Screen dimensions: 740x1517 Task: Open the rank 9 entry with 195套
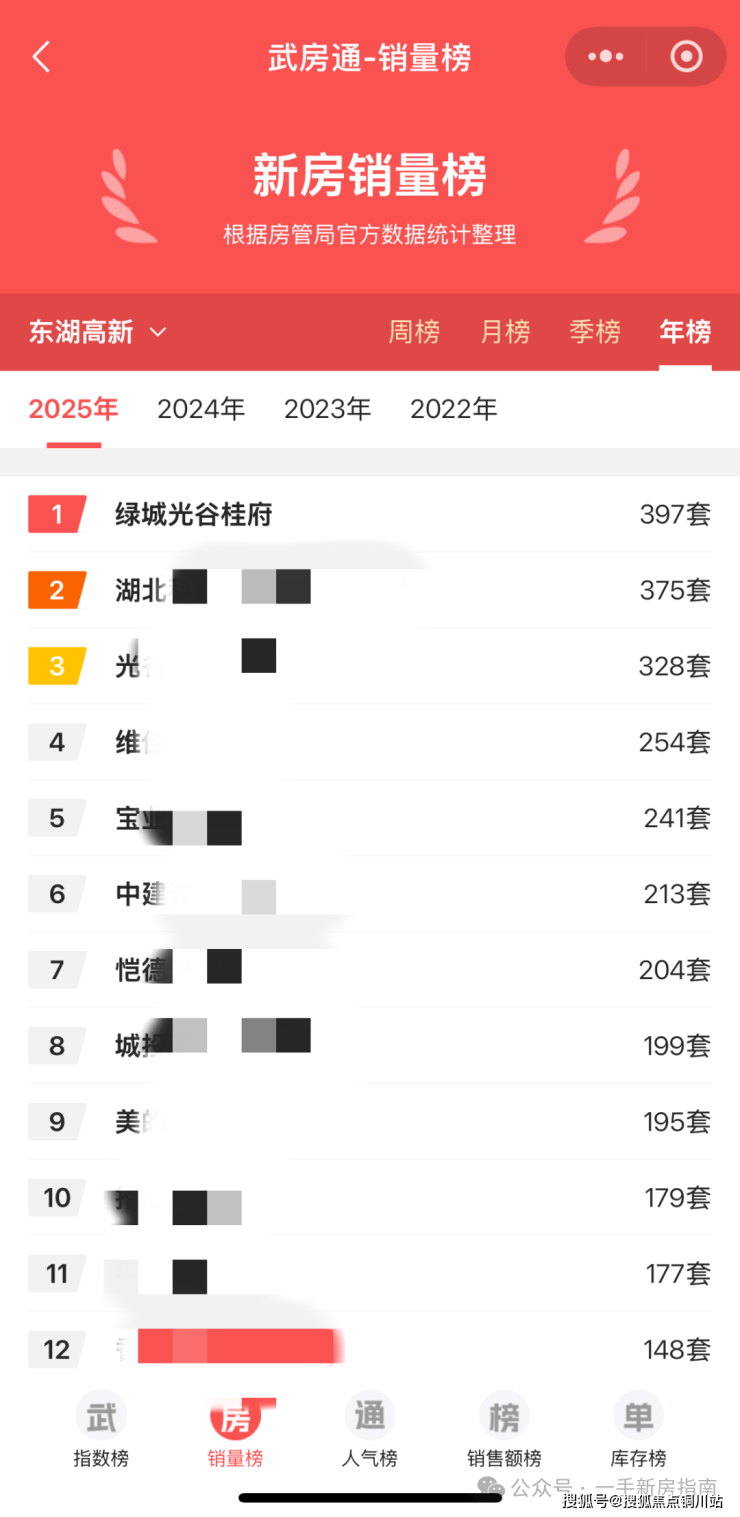369,1122
